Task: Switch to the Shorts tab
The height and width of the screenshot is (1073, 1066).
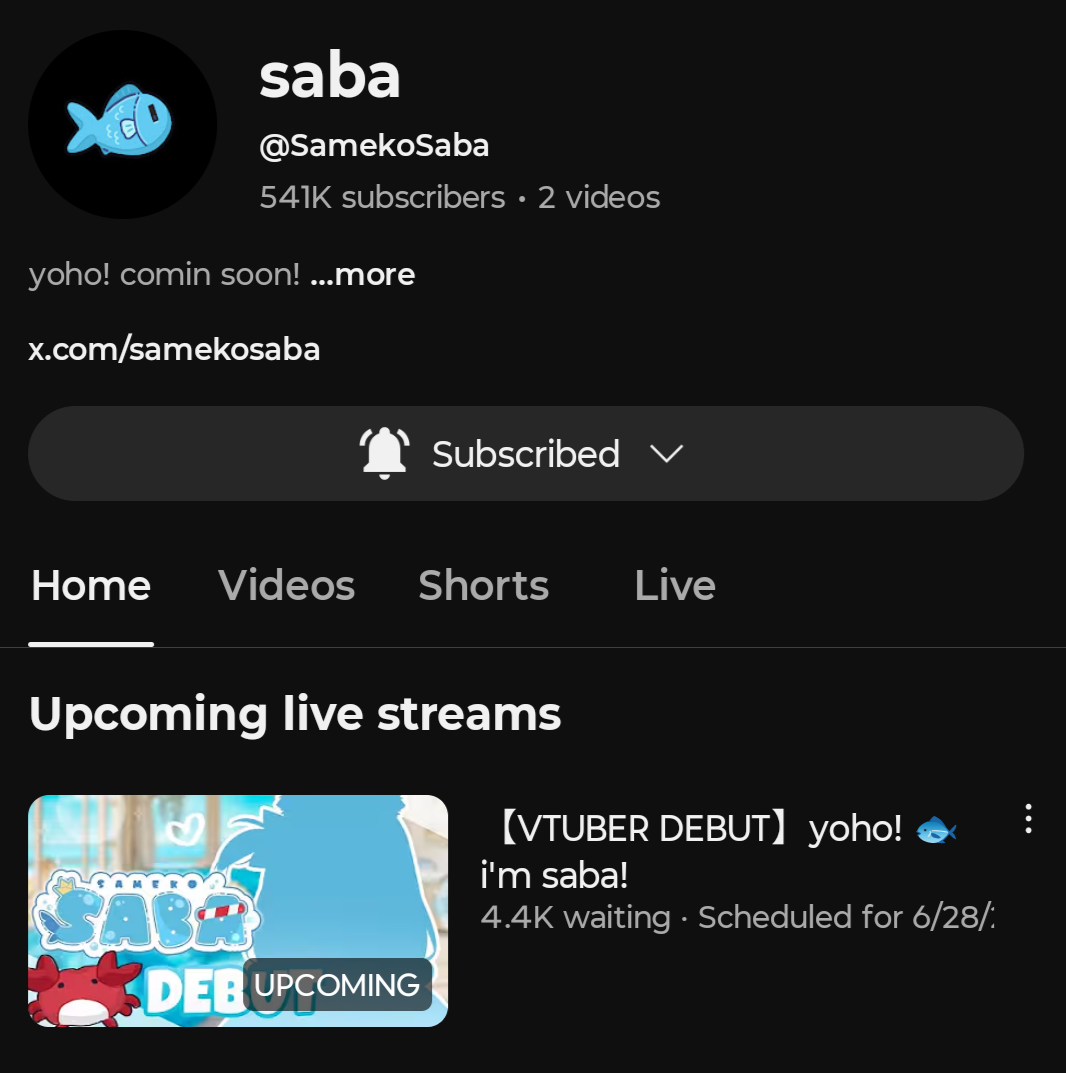Action: click(483, 586)
